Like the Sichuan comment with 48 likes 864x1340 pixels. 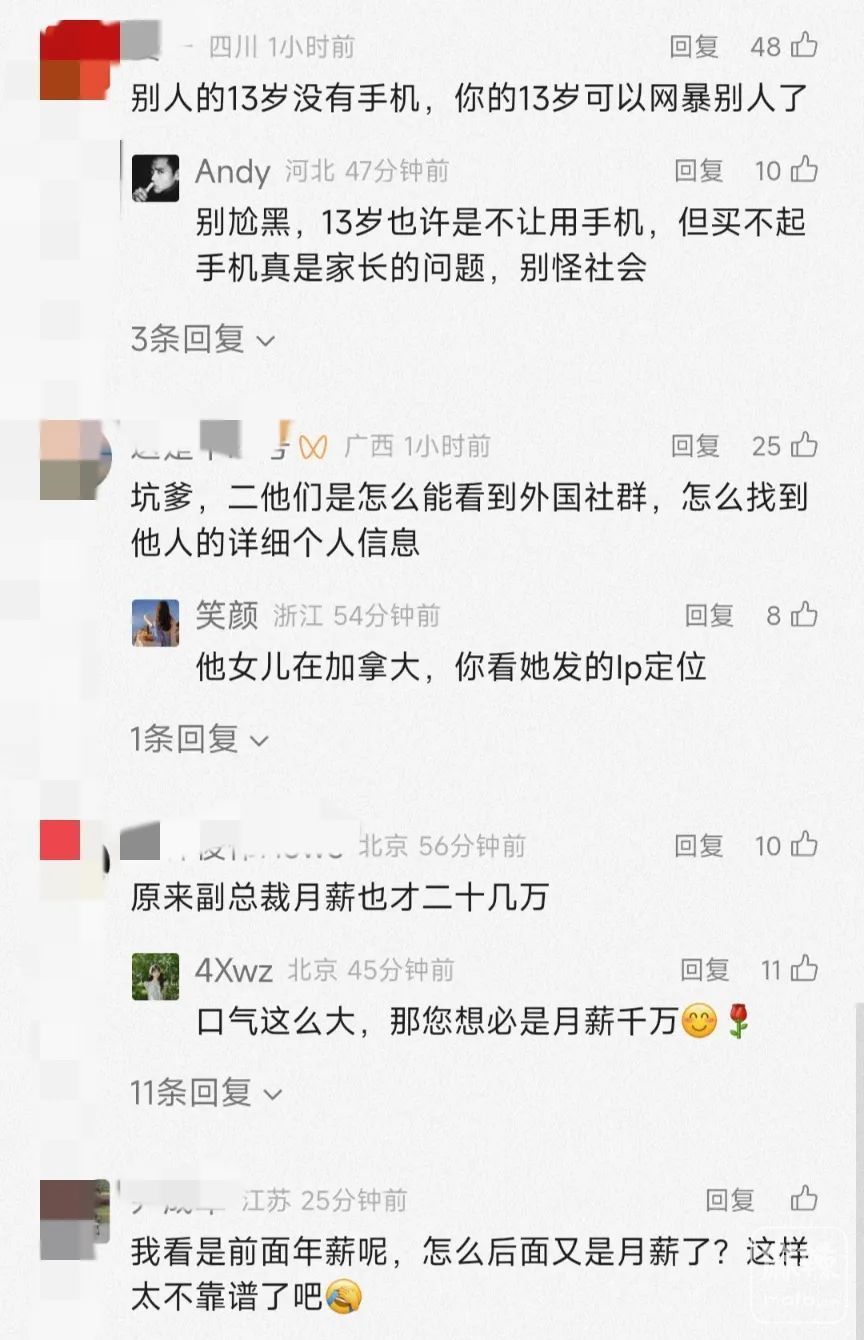tap(804, 46)
